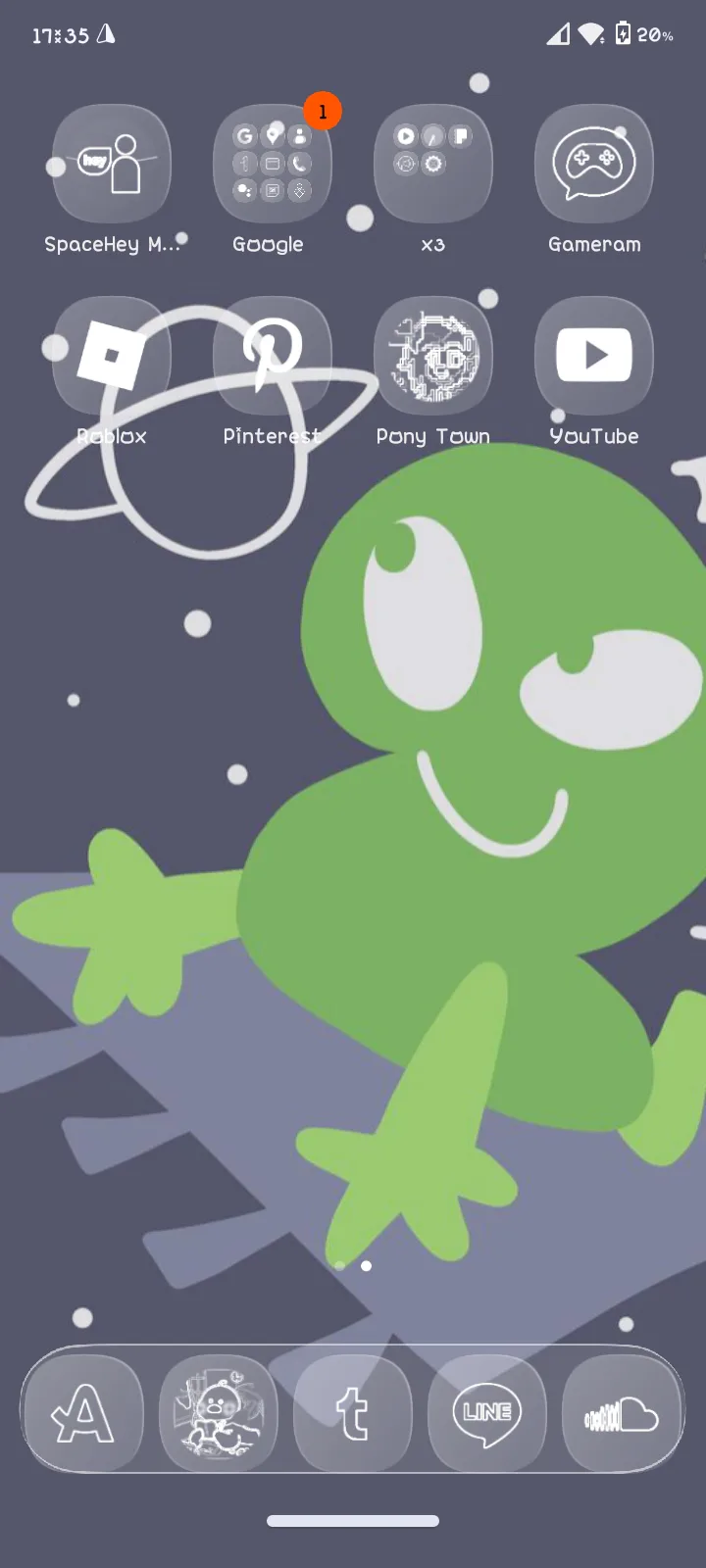706x1568 pixels.
Task: Launch Roblox
Action: (112, 356)
